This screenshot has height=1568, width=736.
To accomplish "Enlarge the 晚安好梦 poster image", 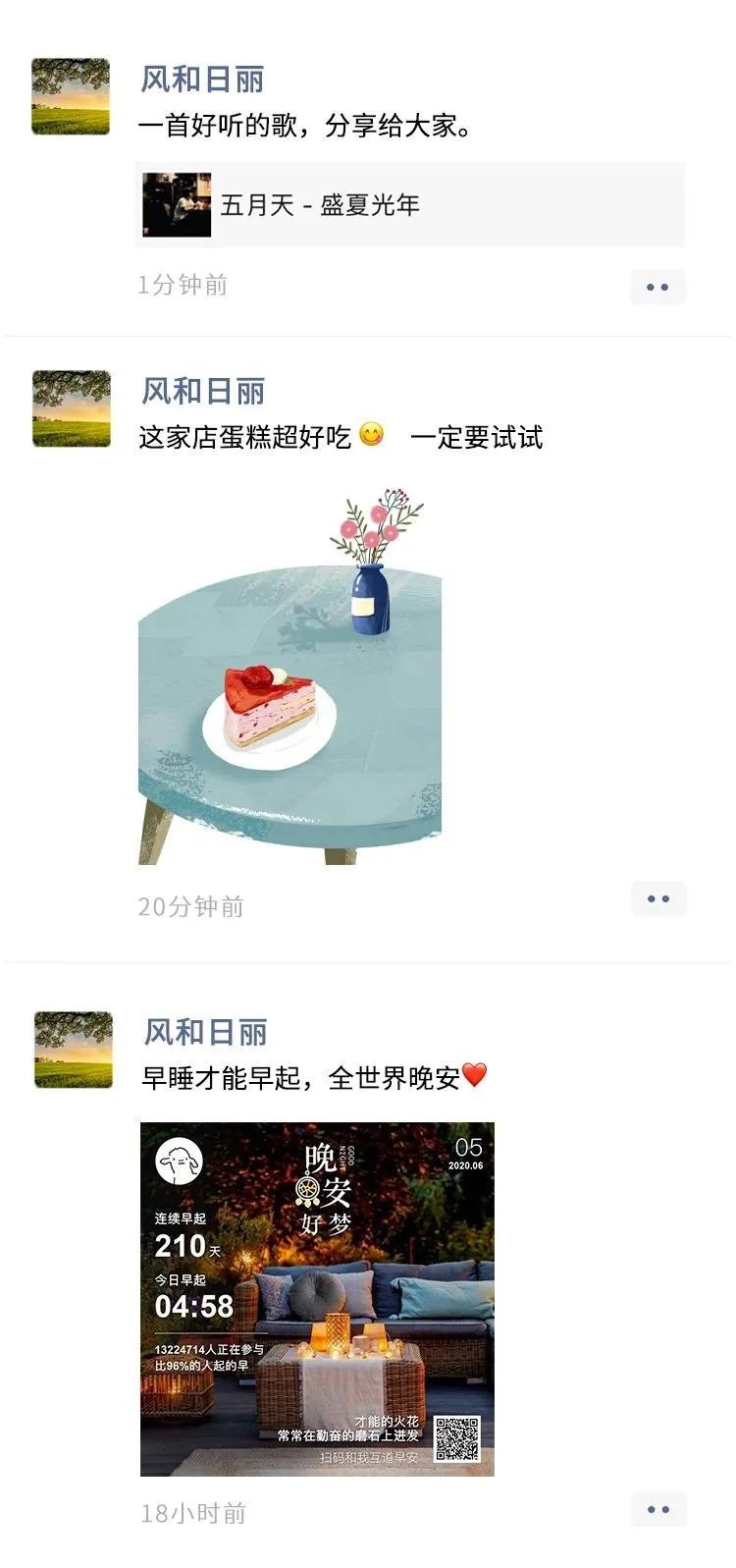I will [x=317, y=1298].
